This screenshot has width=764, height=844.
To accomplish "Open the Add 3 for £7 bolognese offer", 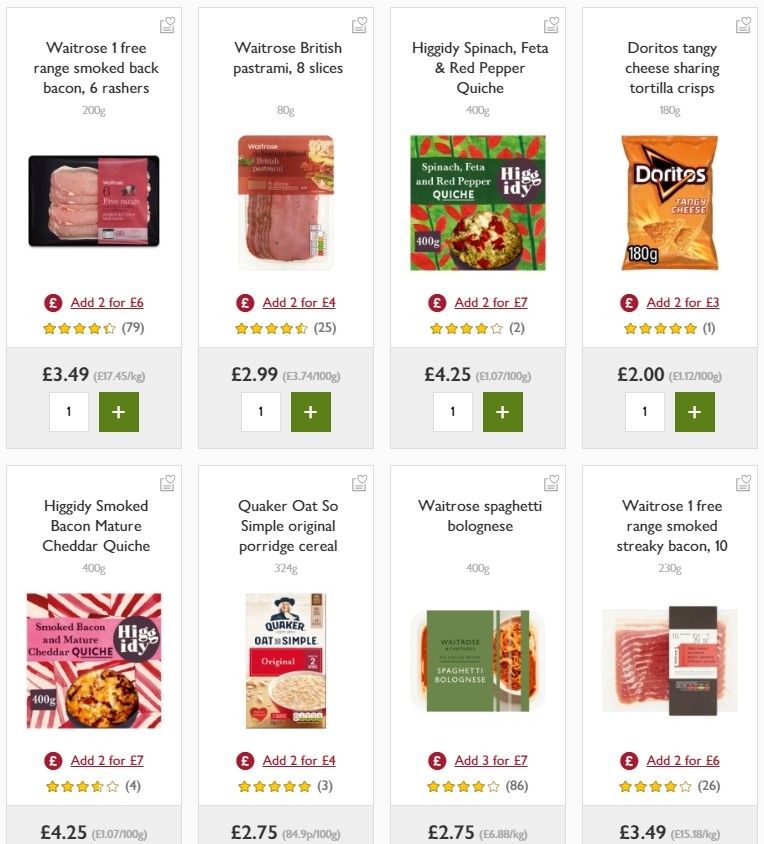I will 491,760.
